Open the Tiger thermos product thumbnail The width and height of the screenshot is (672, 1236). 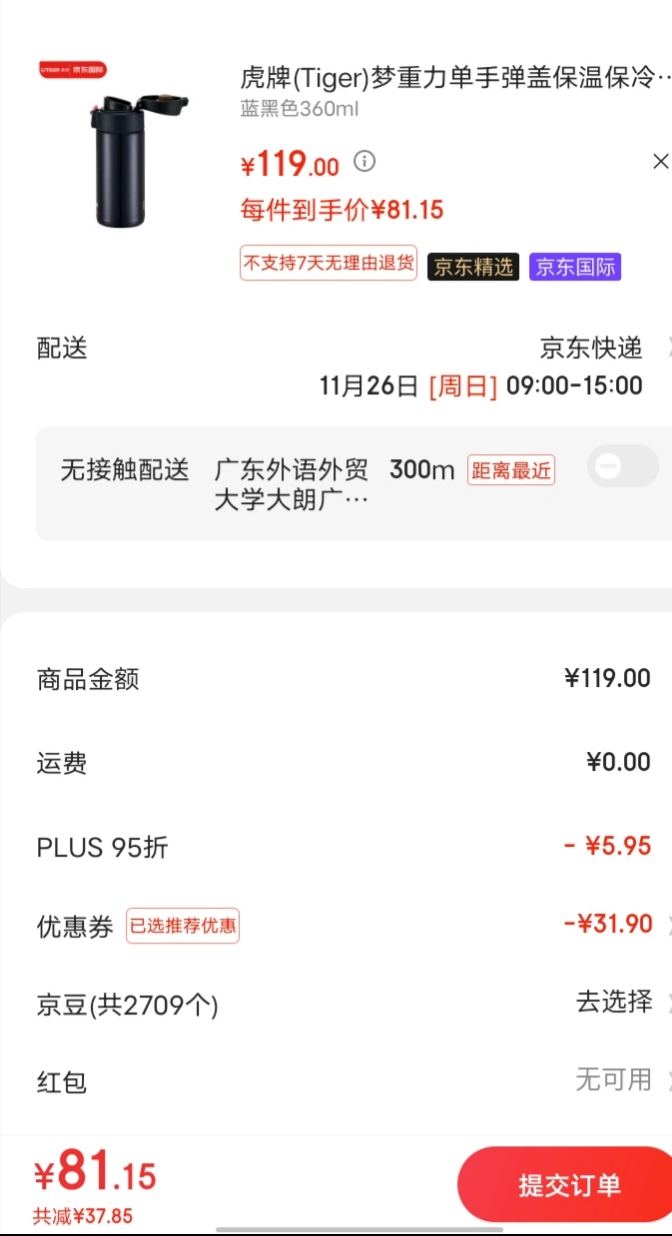(114, 145)
